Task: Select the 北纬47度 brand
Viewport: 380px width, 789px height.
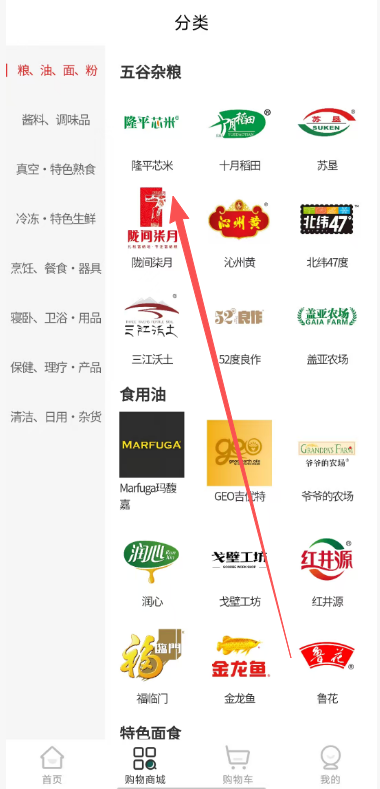Action: click(327, 229)
